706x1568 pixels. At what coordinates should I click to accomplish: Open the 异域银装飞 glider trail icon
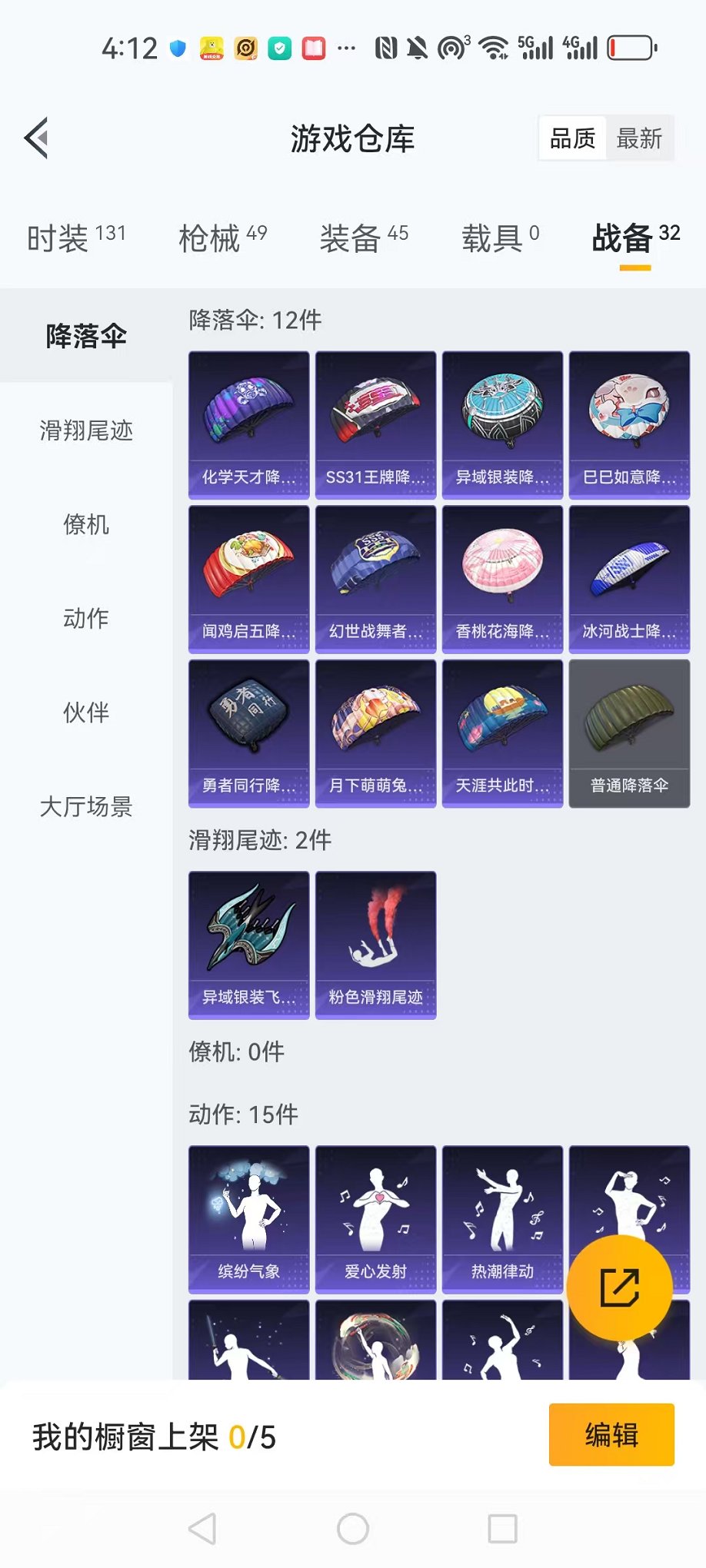coord(248,945)
